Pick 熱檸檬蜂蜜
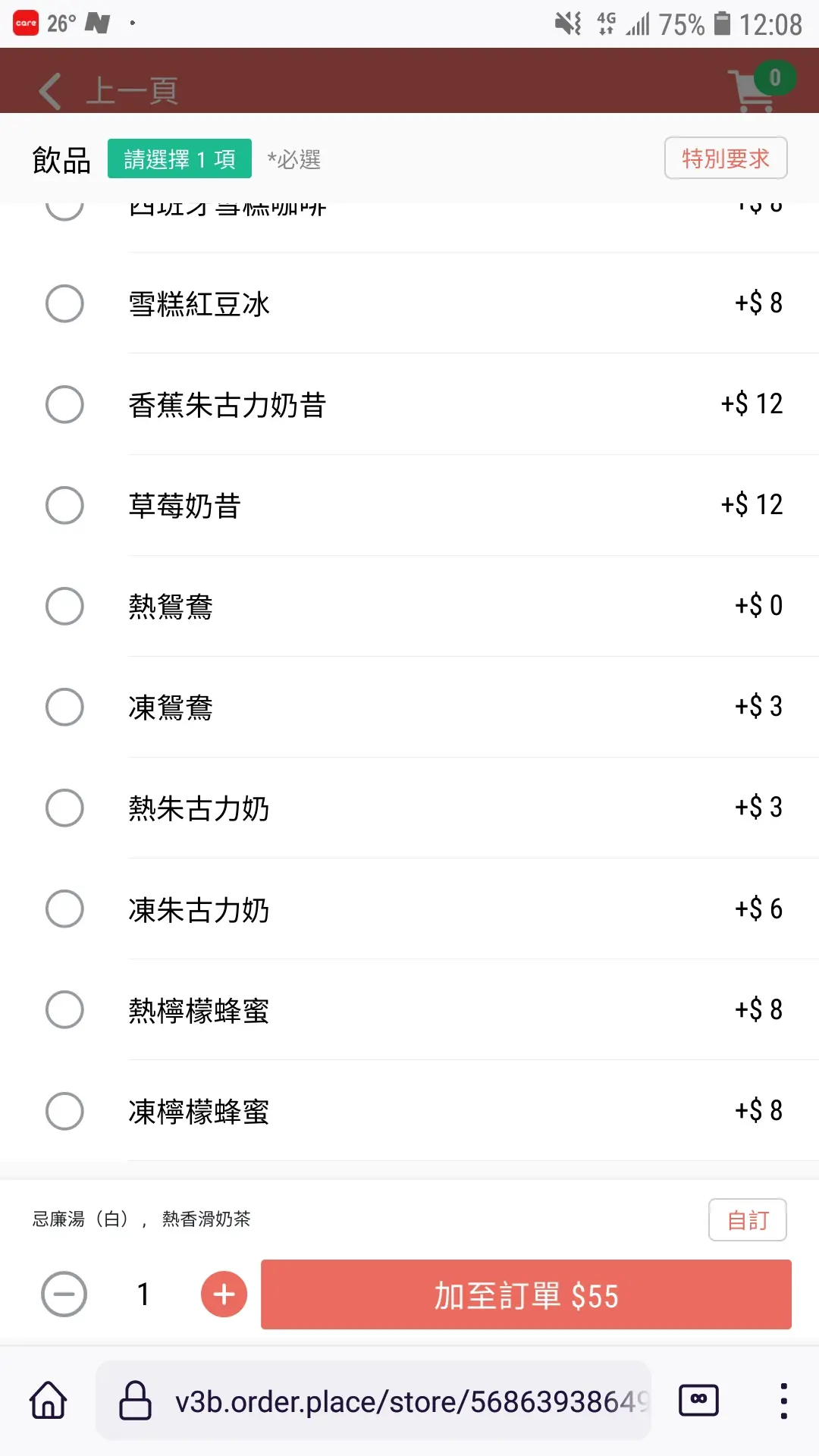The width and height of the screenshot is (819, 1456). (x=409, y=1009)
